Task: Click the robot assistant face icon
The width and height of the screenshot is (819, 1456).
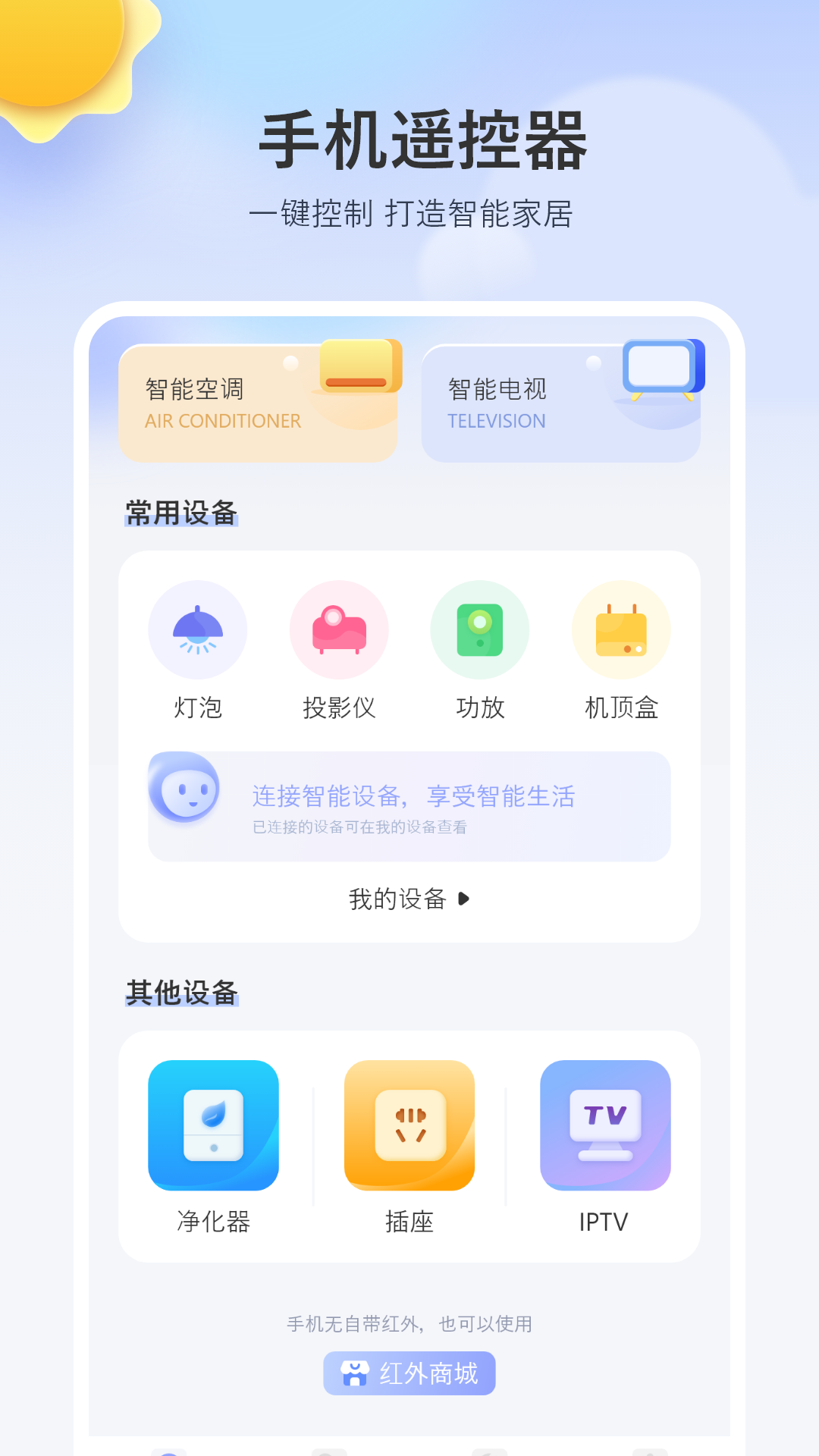Action: 187,790
